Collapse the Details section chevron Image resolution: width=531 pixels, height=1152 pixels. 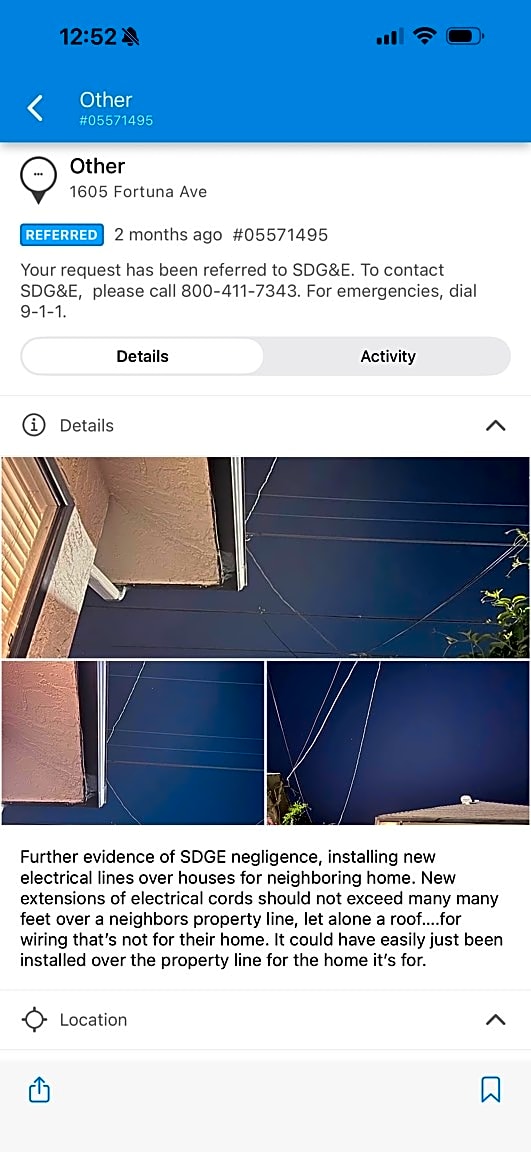[496, 425]
